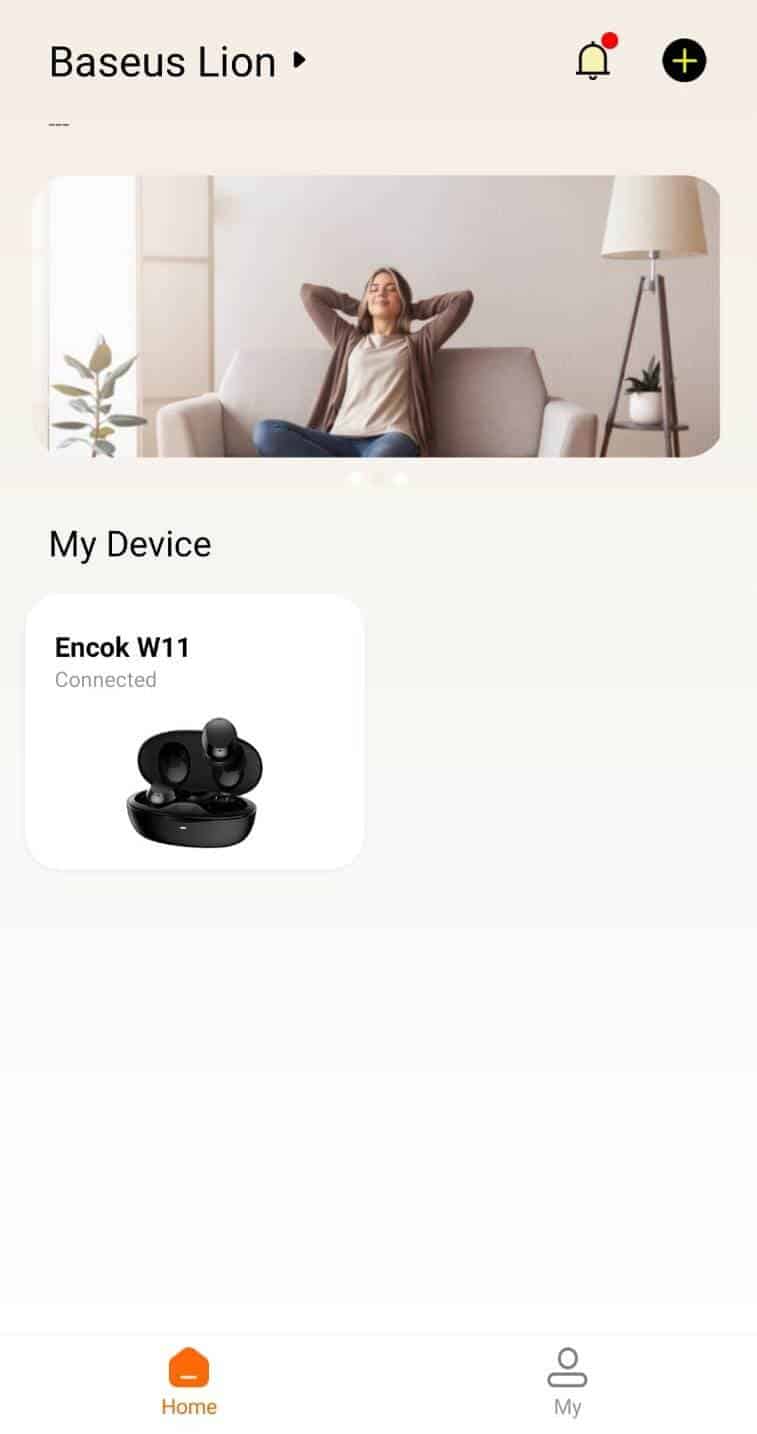The width and height of the screenshot is (757, 1434).
Task: Expand the Baseus Lion dropdown
Action: point(177,62)
